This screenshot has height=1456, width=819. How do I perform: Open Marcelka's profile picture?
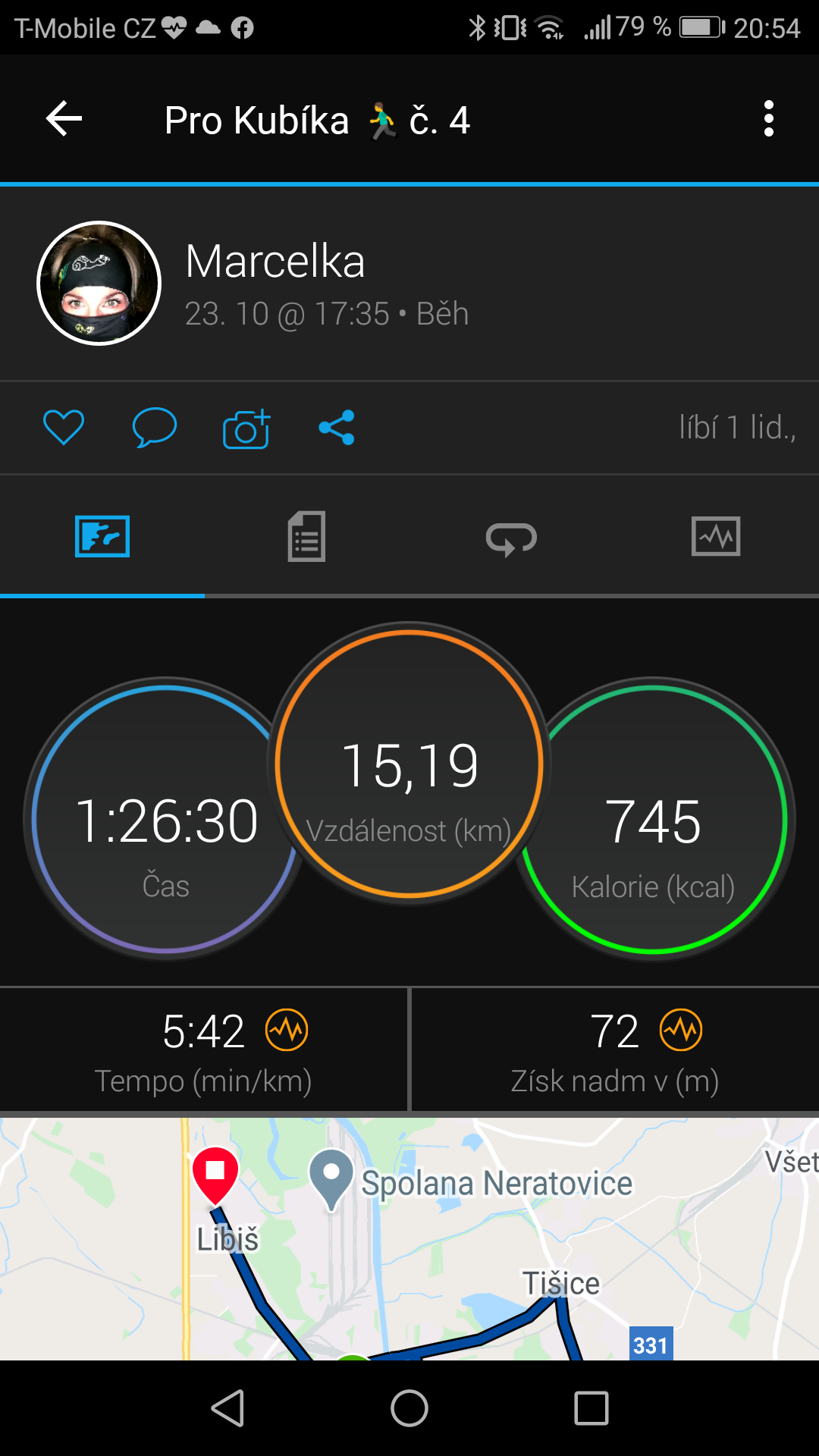pos(99,283)
